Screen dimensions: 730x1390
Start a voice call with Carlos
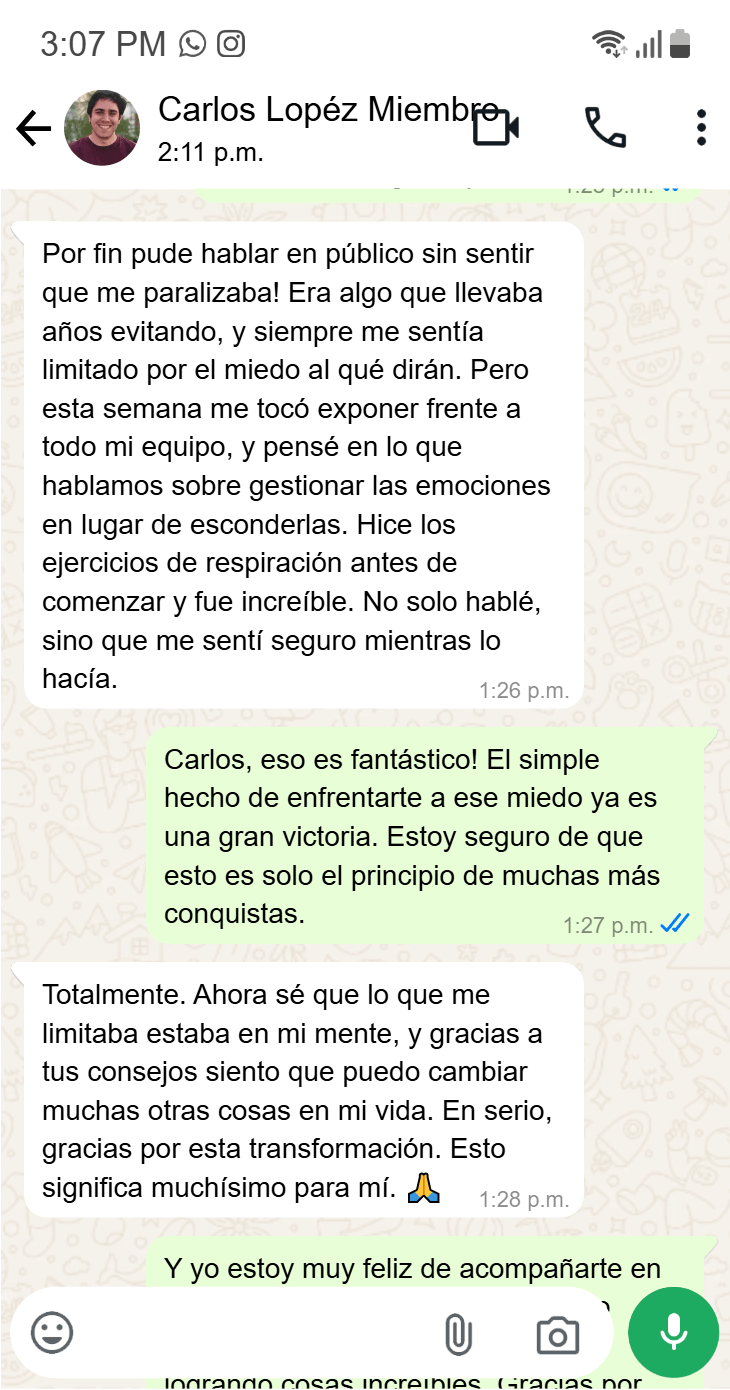pyautogui.click(x=605, y=128)
